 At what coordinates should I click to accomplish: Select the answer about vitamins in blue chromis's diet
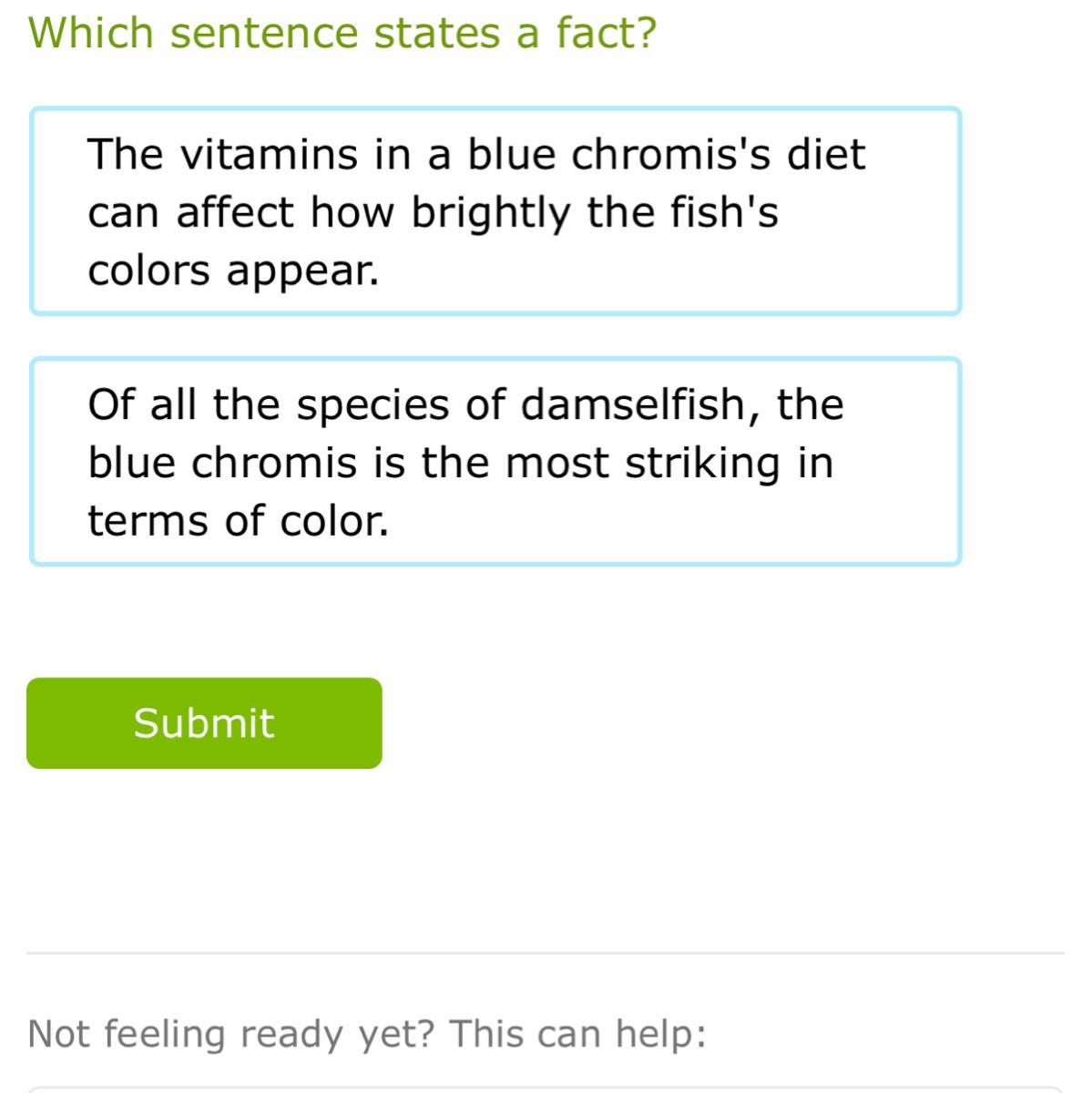[495, 211]
